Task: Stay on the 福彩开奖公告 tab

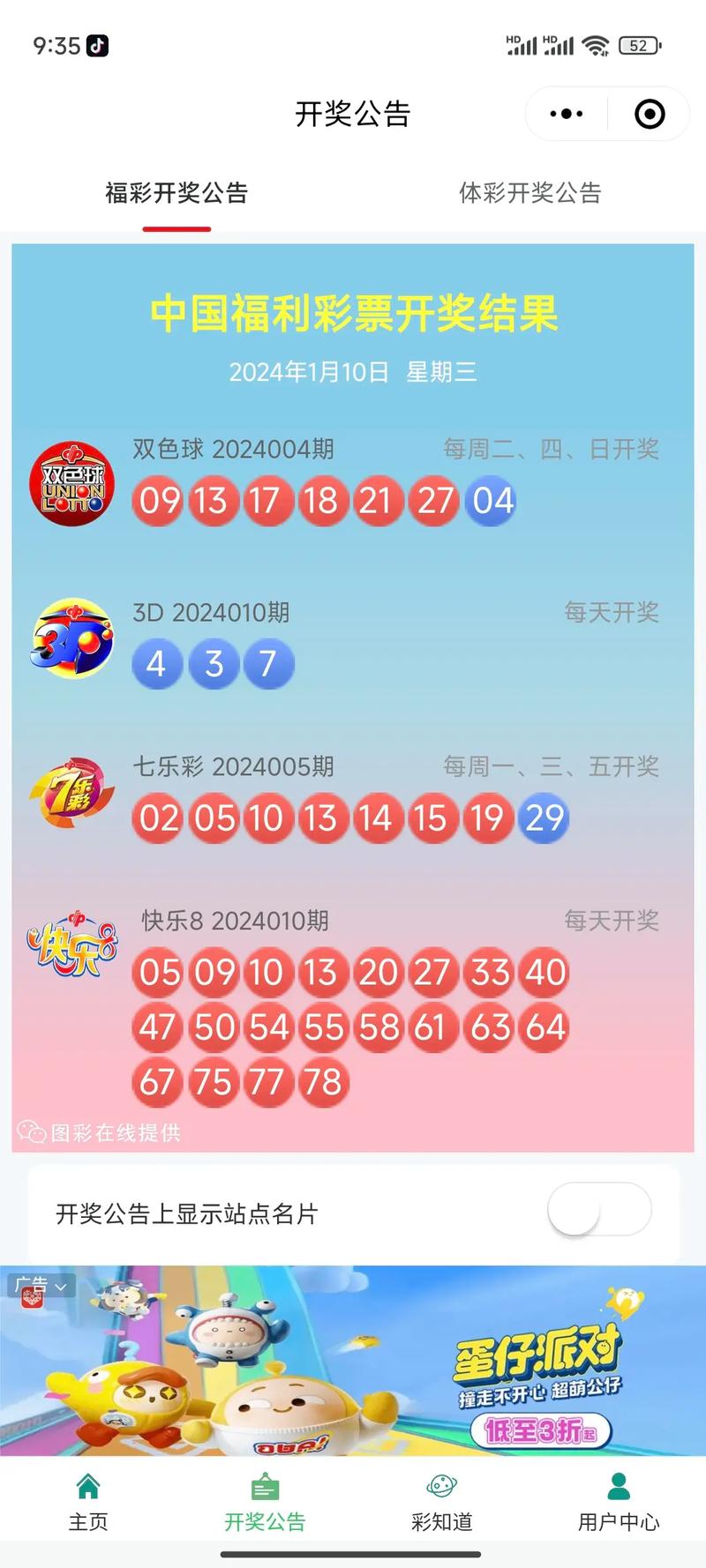Action: click(176, 193)
